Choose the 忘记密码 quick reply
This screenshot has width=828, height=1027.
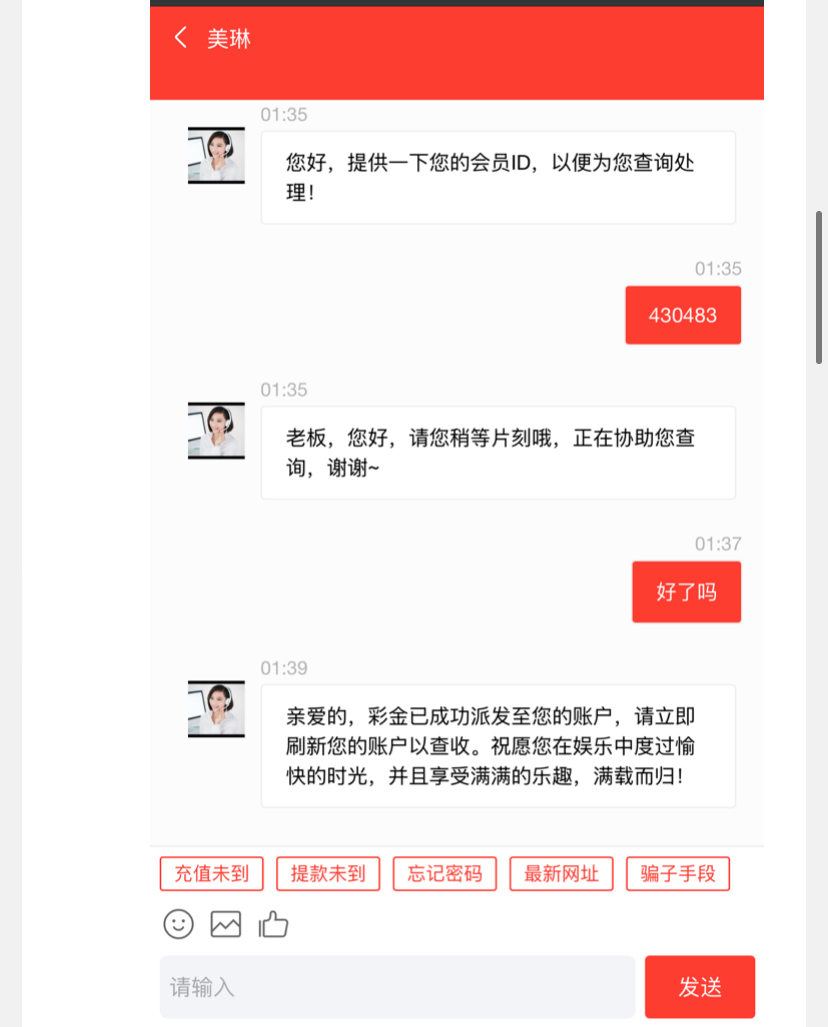[445, 873]
